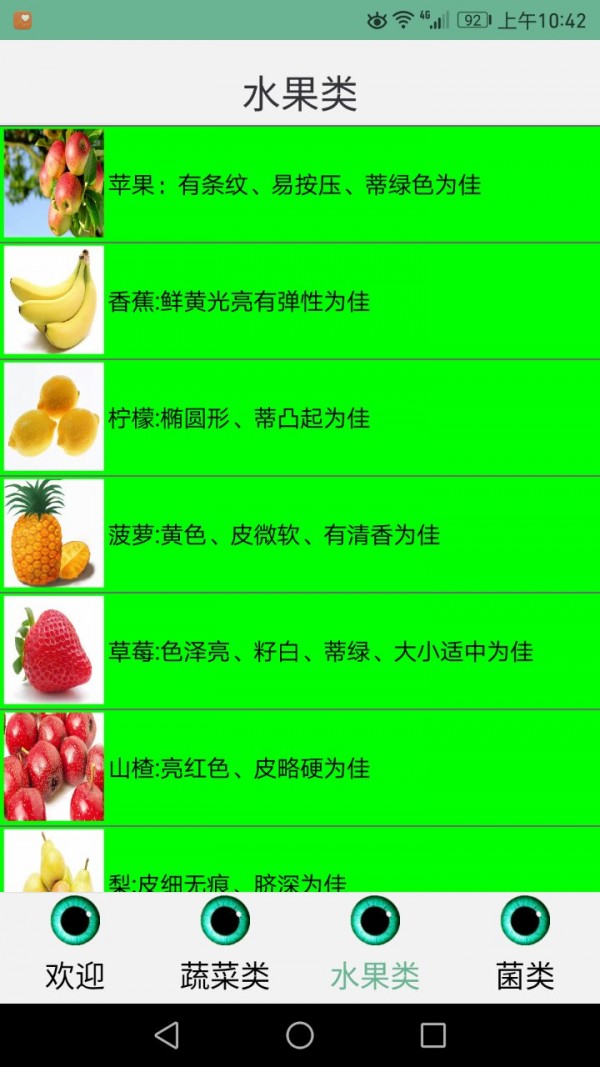Choose the 草莓 row
Image resolution: width=600 pixels, height=1067 pixels.
[300, 651]
